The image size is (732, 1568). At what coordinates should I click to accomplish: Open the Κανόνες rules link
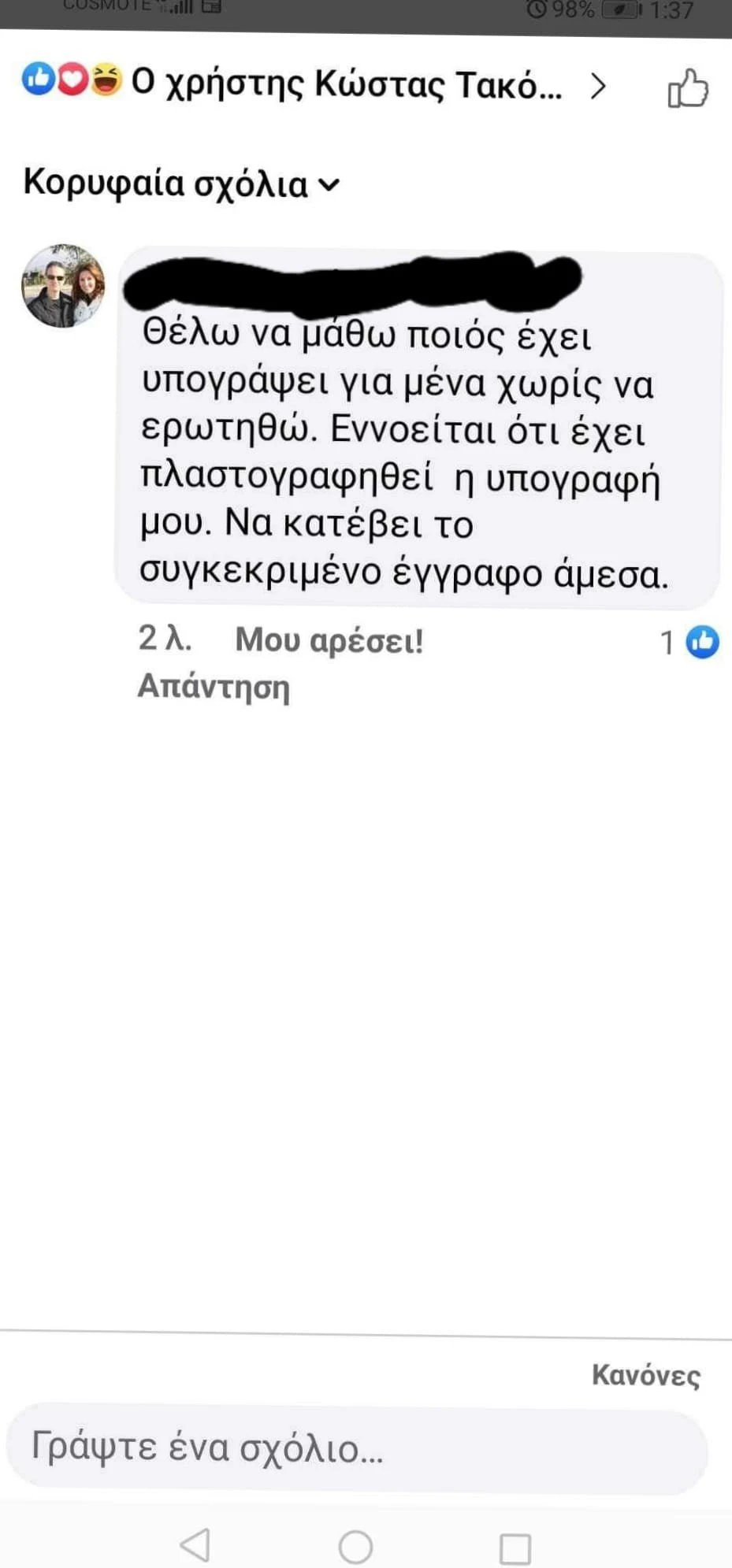pos(645,1375)
